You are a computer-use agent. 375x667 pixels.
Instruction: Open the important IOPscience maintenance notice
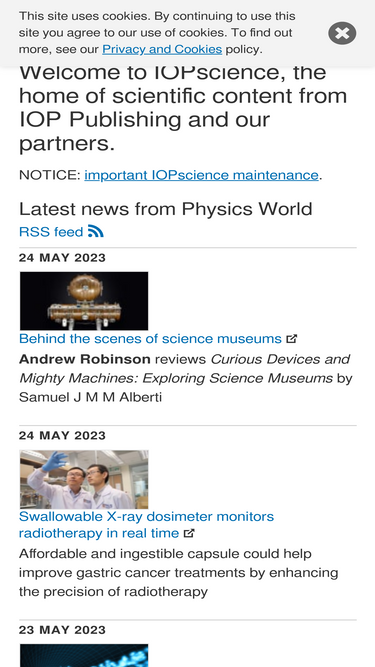coord(201,175)
